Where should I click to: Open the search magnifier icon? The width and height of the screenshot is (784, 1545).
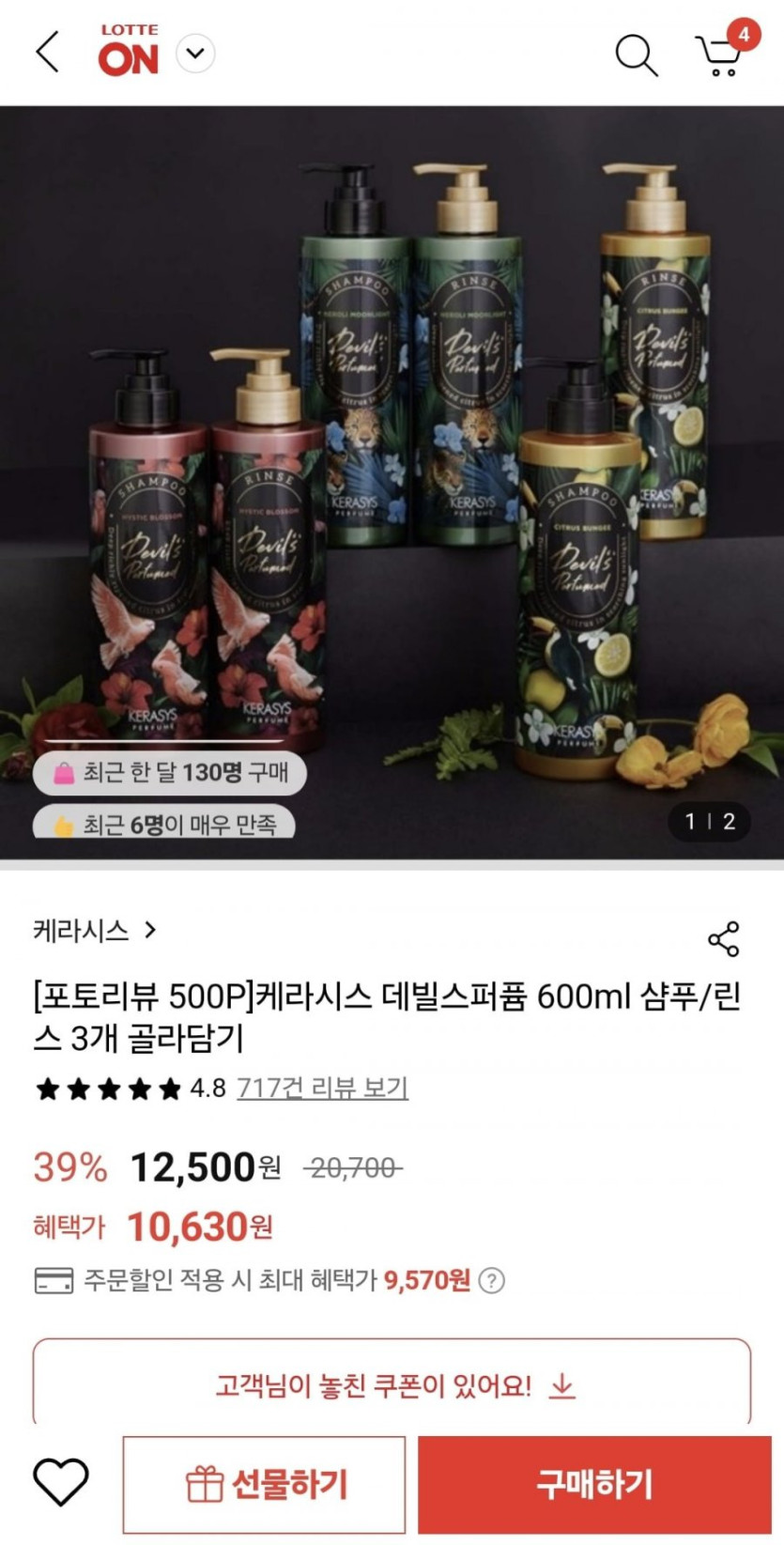[x=636, y=54]
